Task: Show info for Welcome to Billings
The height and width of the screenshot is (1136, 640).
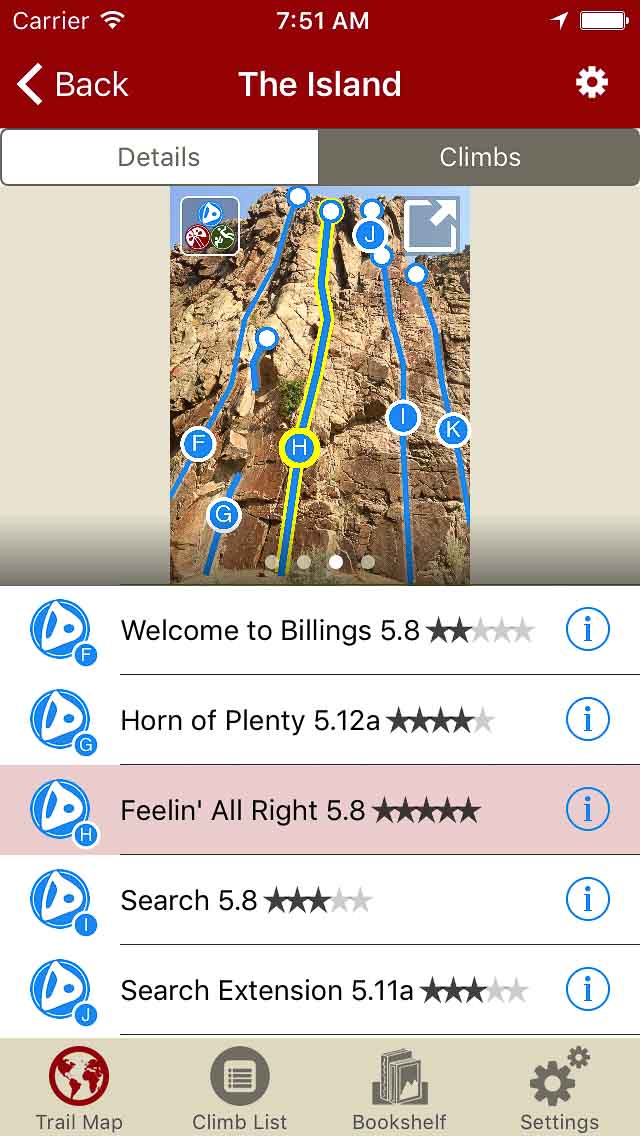Action: [x=587, y=630]
